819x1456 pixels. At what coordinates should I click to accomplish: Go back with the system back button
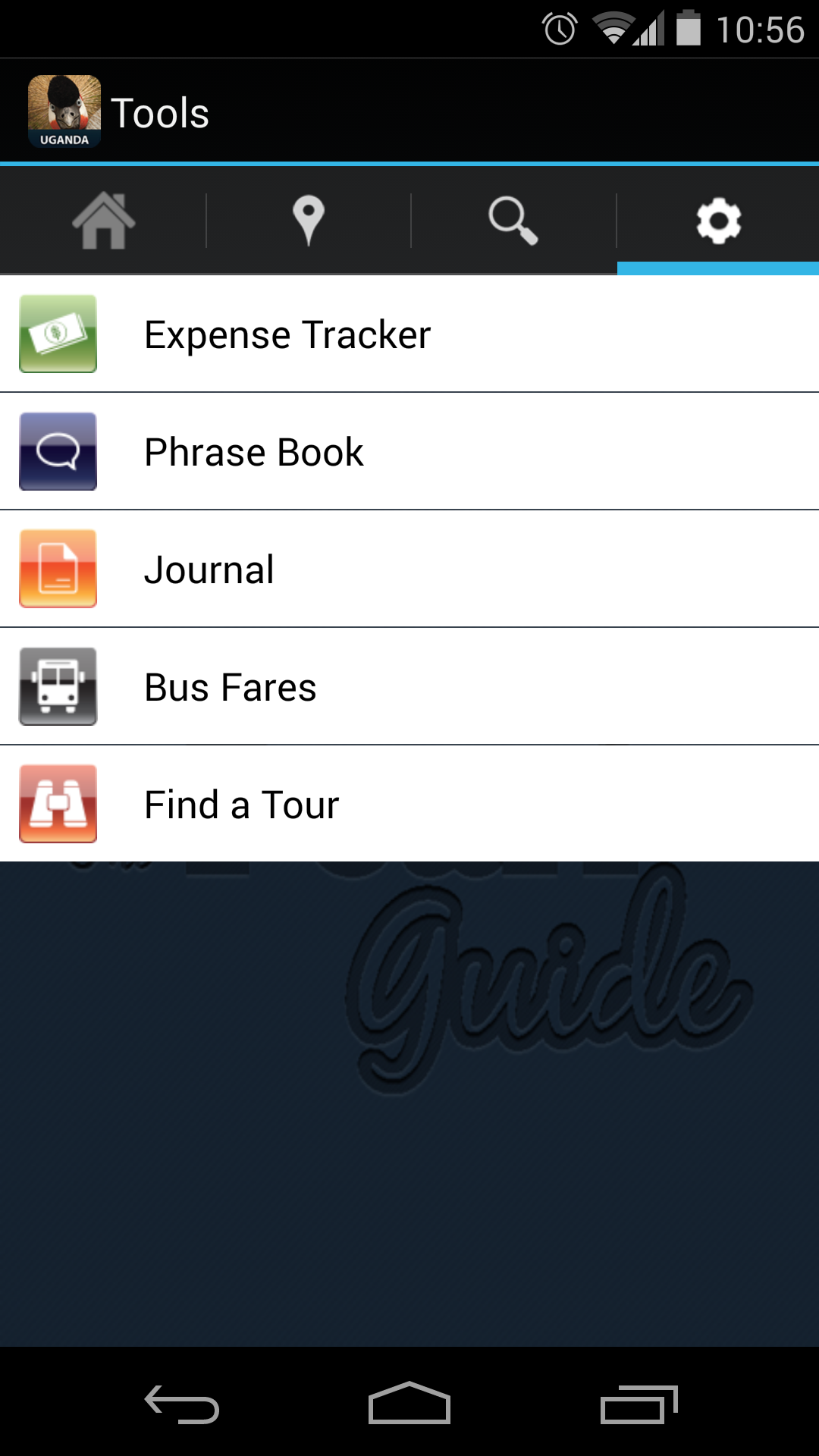(x=182, y=1404)
